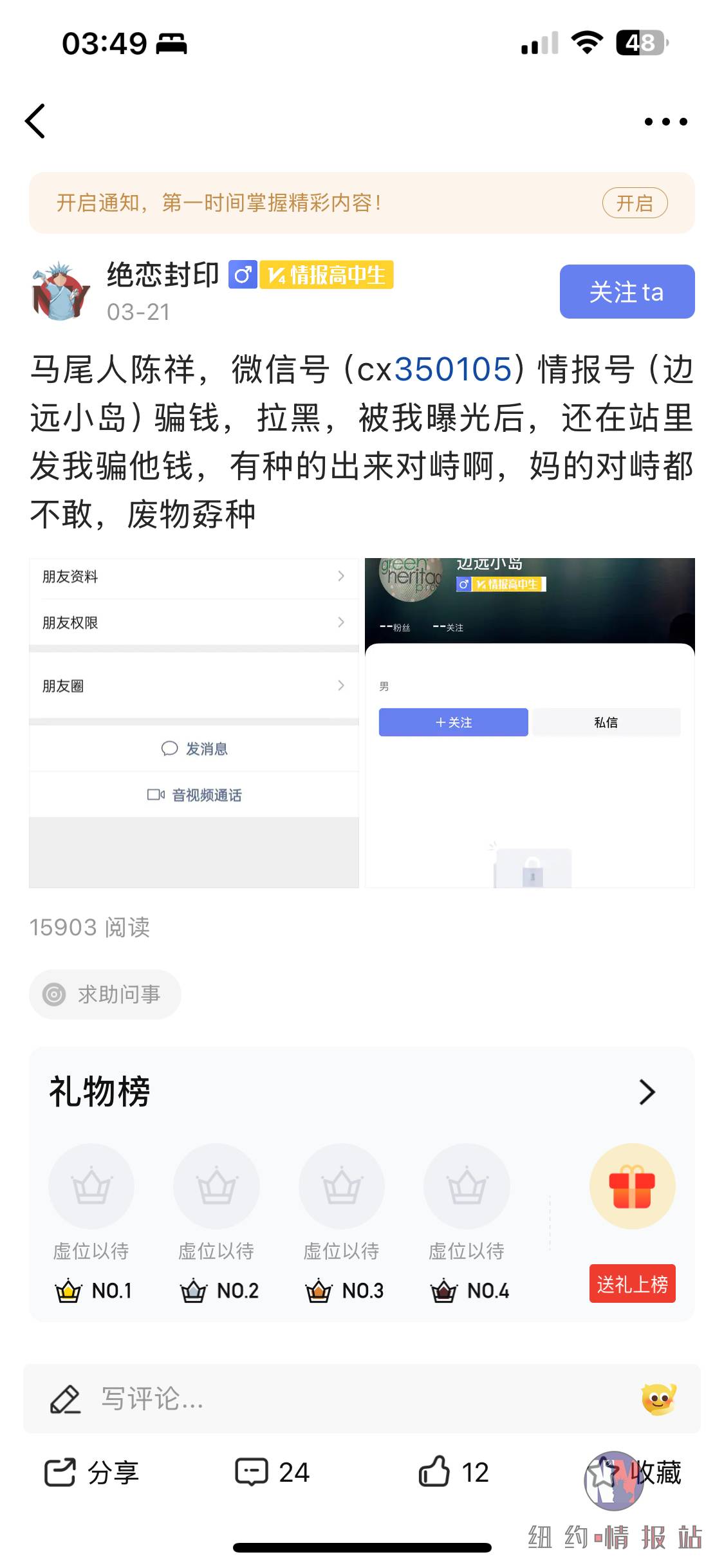Expand the 礼物榜 gift ranking arrow
Screen dimensions: 724x1568
[x=646, y=1092]
